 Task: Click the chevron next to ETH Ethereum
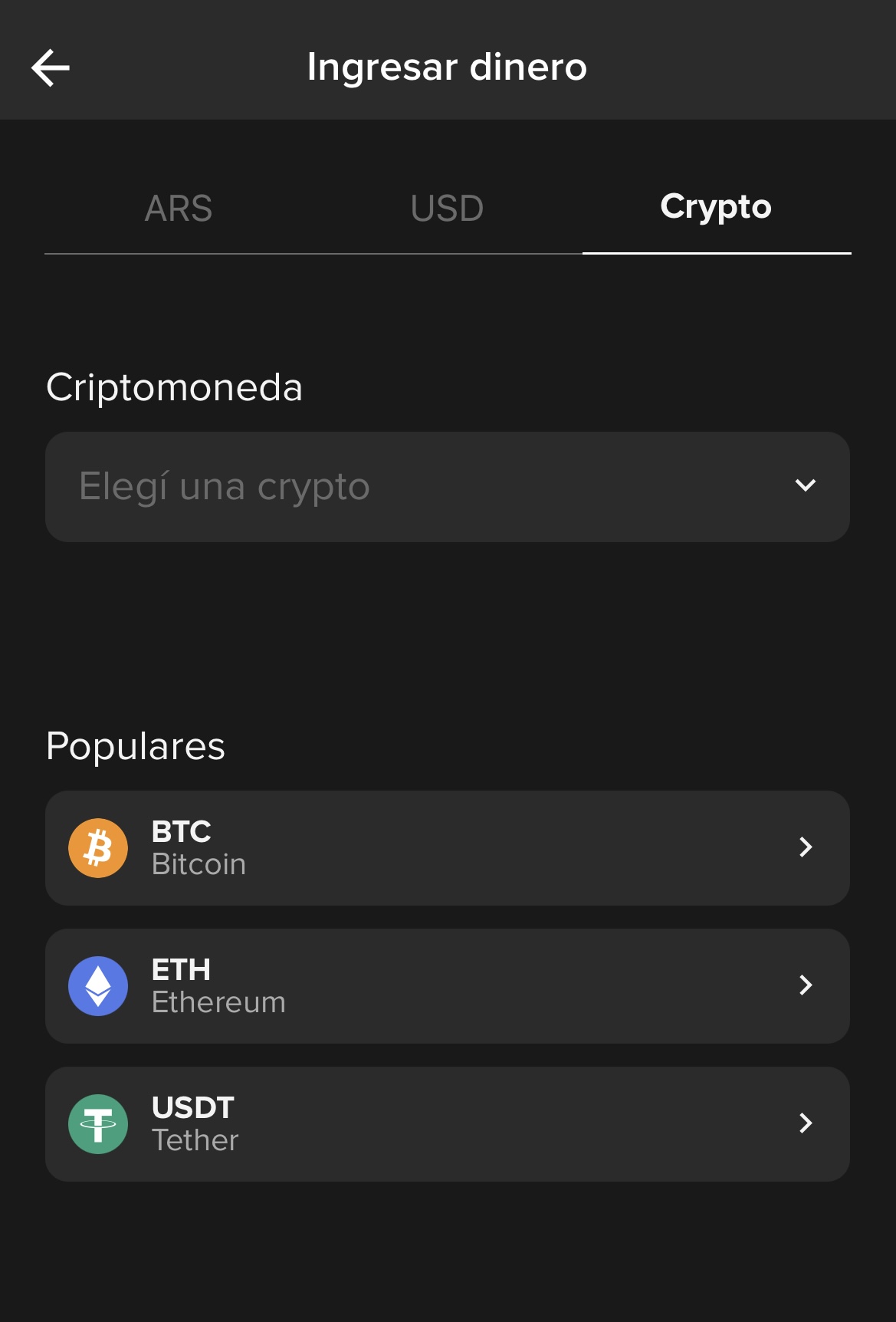(806, 986)
